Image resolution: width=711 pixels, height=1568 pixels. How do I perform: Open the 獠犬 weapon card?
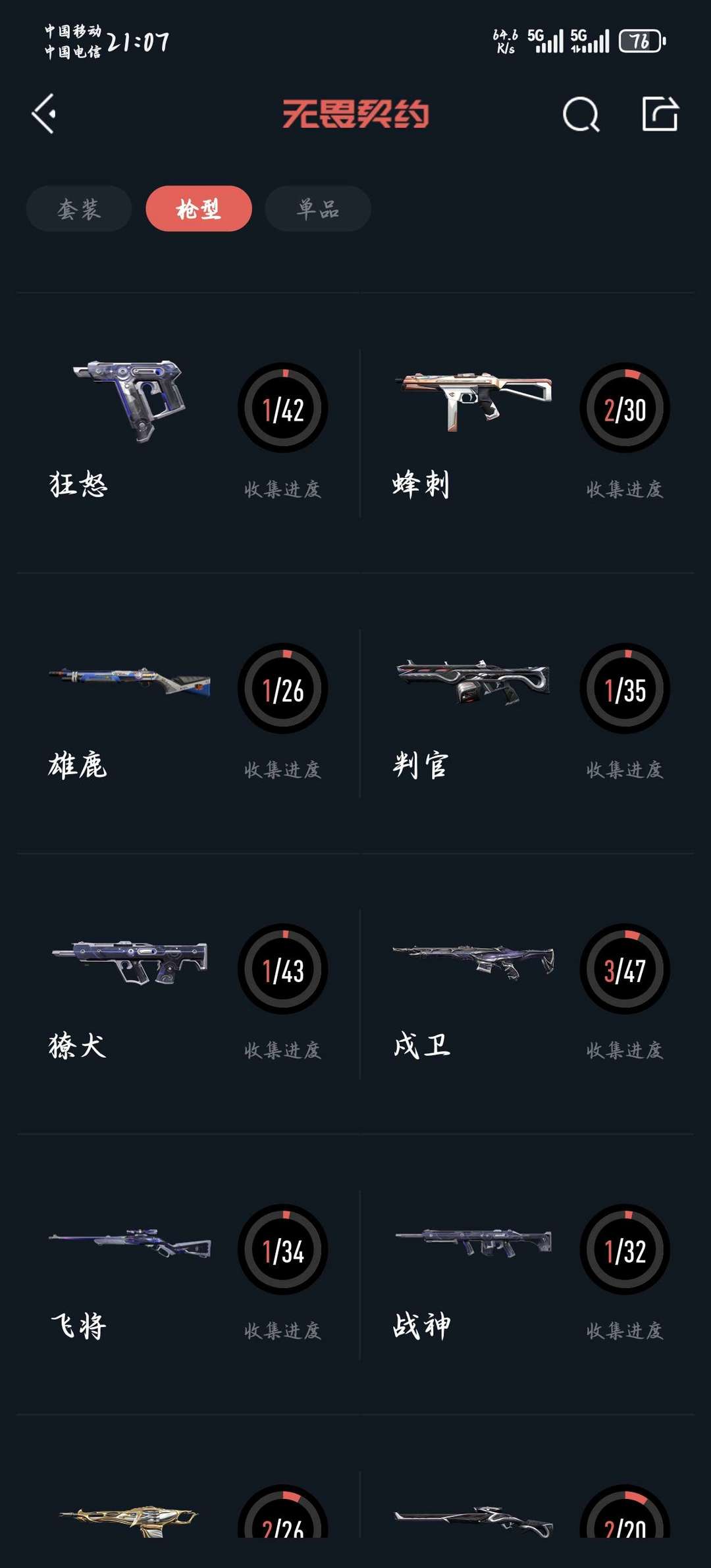(x=188, y=994)
